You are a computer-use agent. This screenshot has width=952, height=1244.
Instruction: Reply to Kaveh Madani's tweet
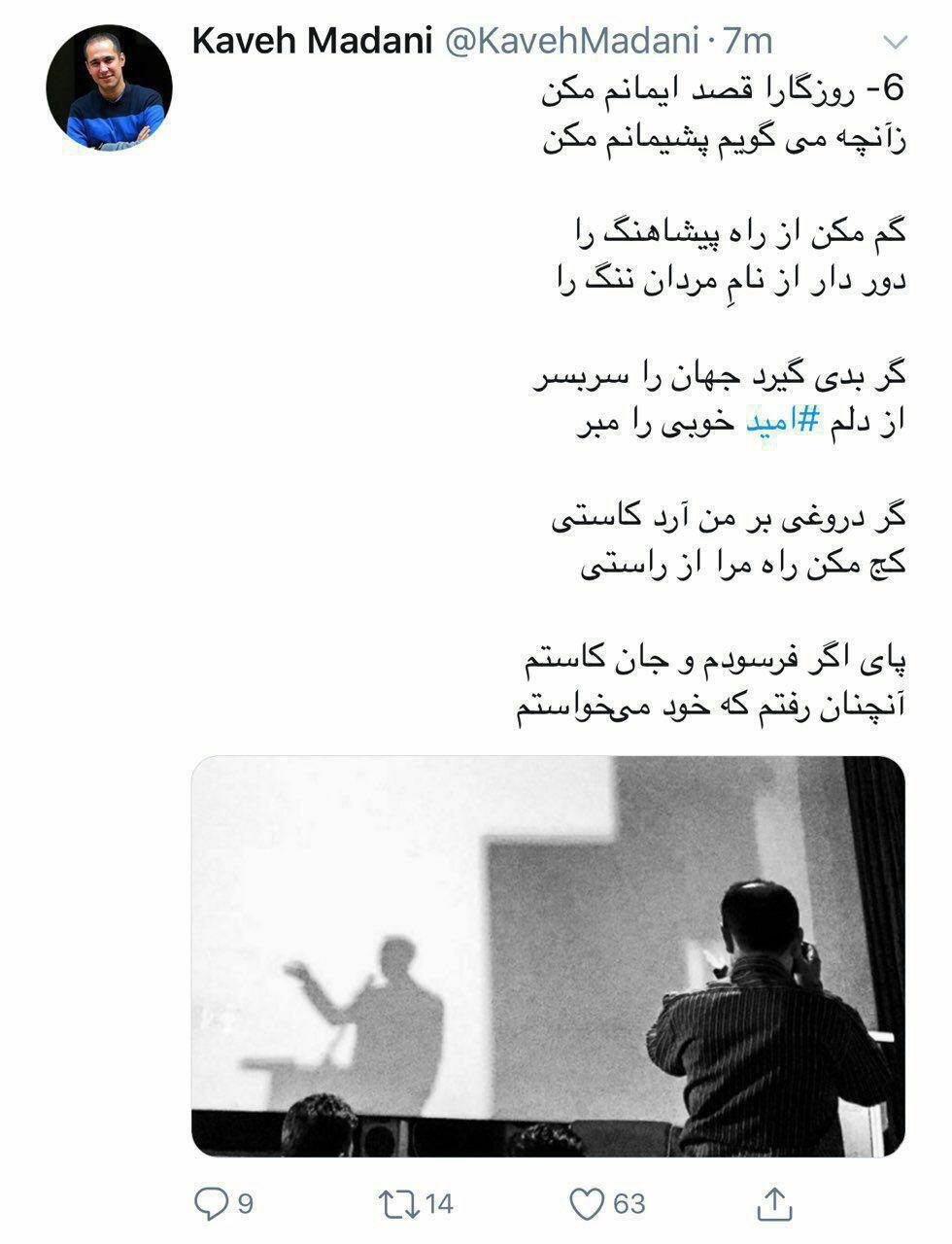click(212, 1204)
